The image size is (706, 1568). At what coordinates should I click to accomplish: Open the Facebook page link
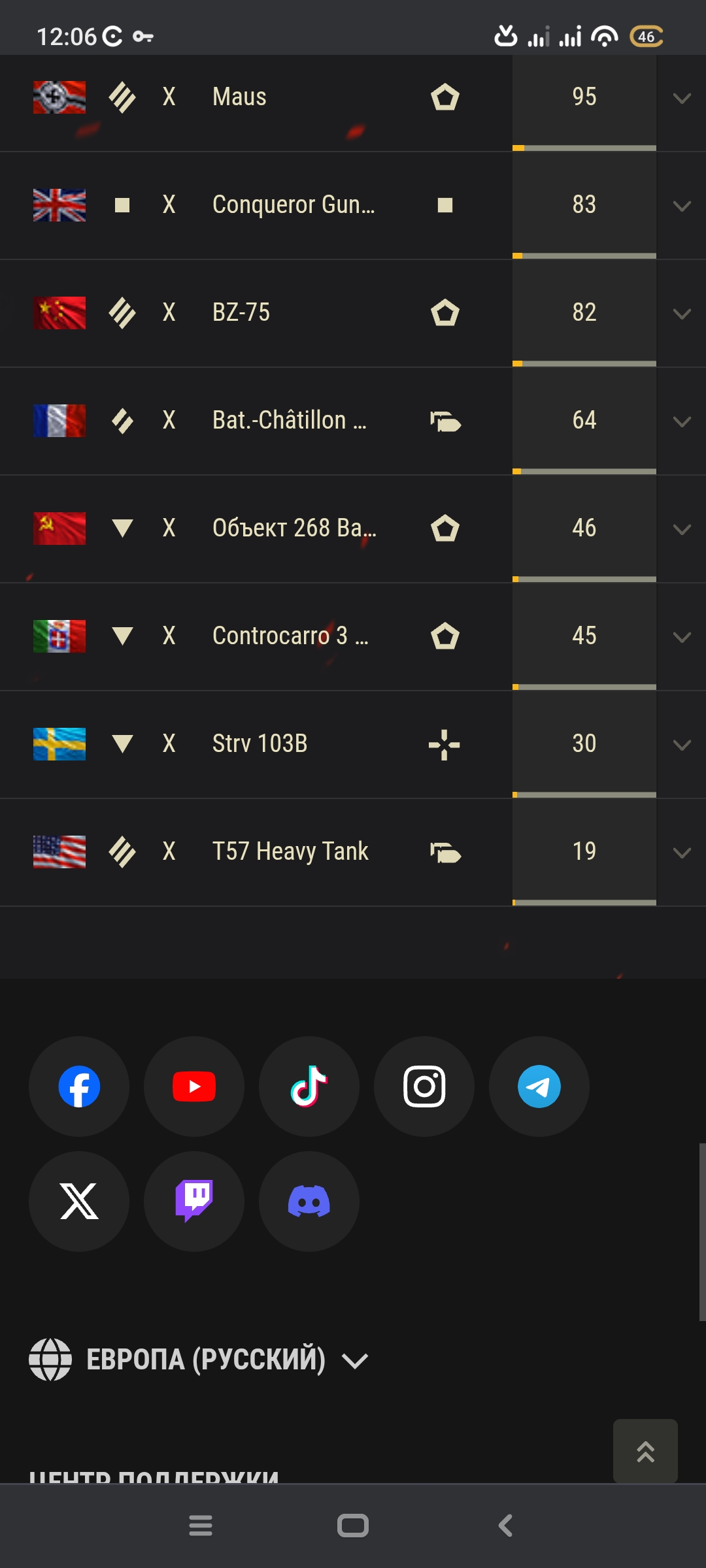pos(79,1086)
